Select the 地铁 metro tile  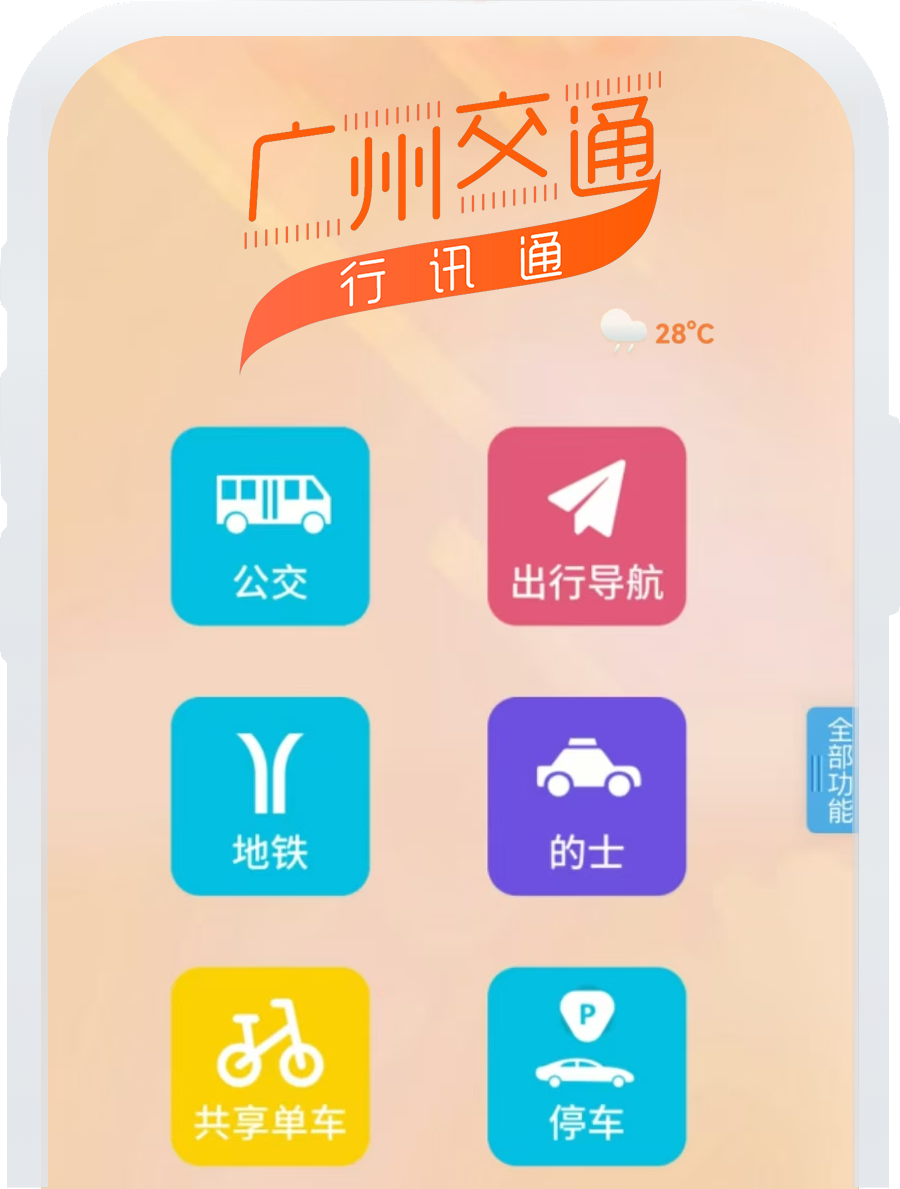click(270, 796)
